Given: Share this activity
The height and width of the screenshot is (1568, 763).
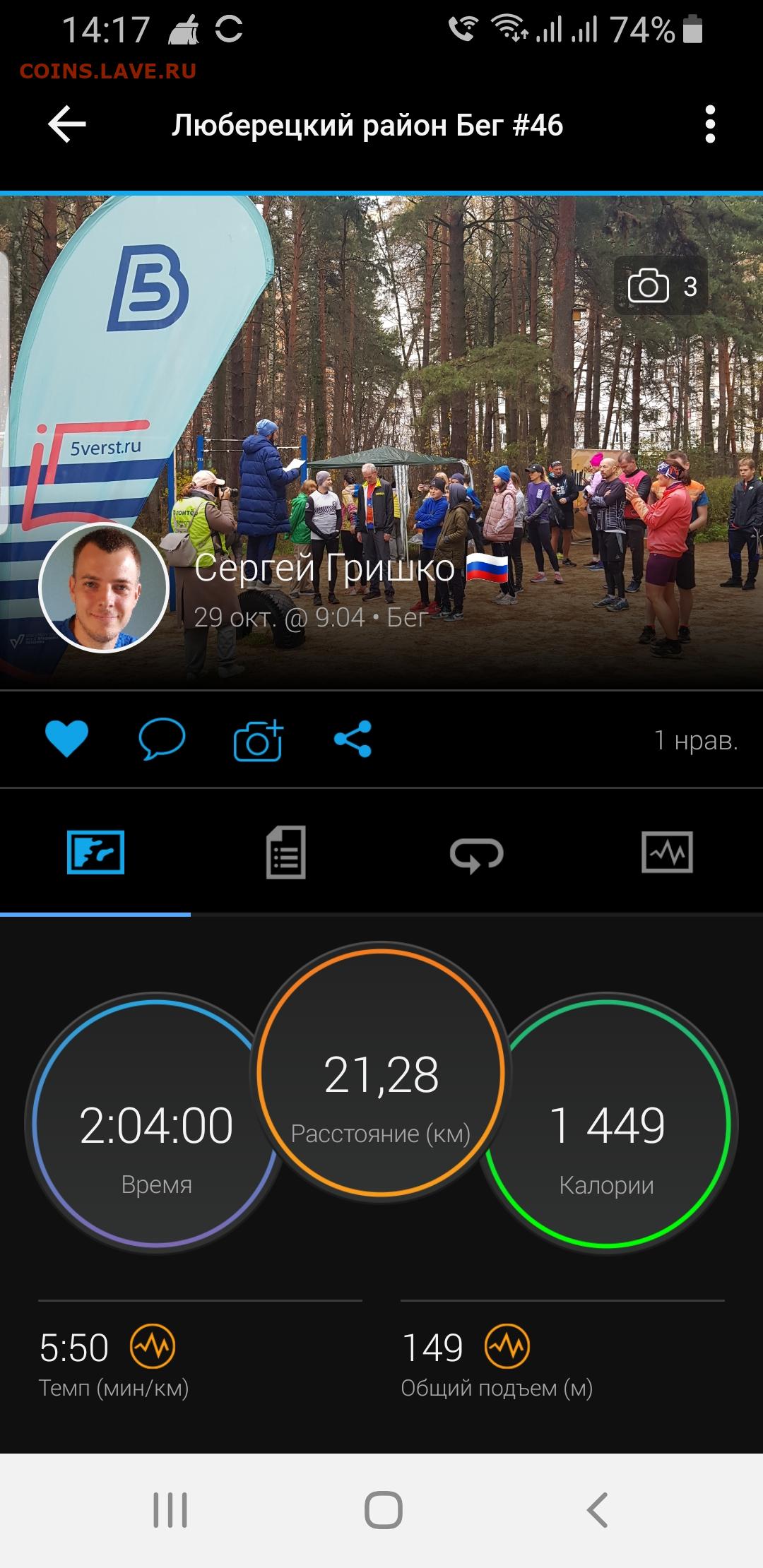Looking at the screenshot, I should 353,739.
